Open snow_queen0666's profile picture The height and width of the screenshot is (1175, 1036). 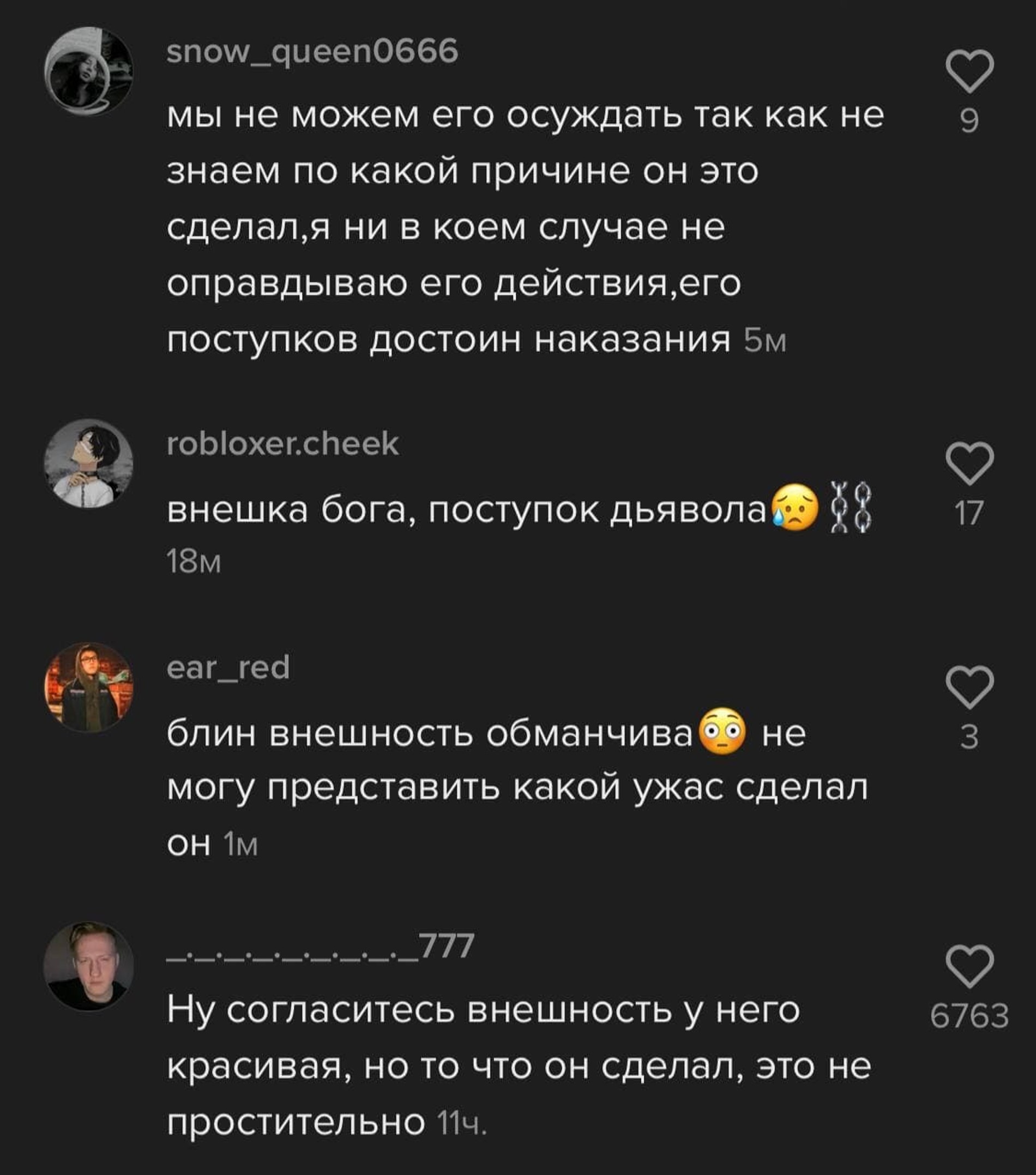click(x=88, y=71)
